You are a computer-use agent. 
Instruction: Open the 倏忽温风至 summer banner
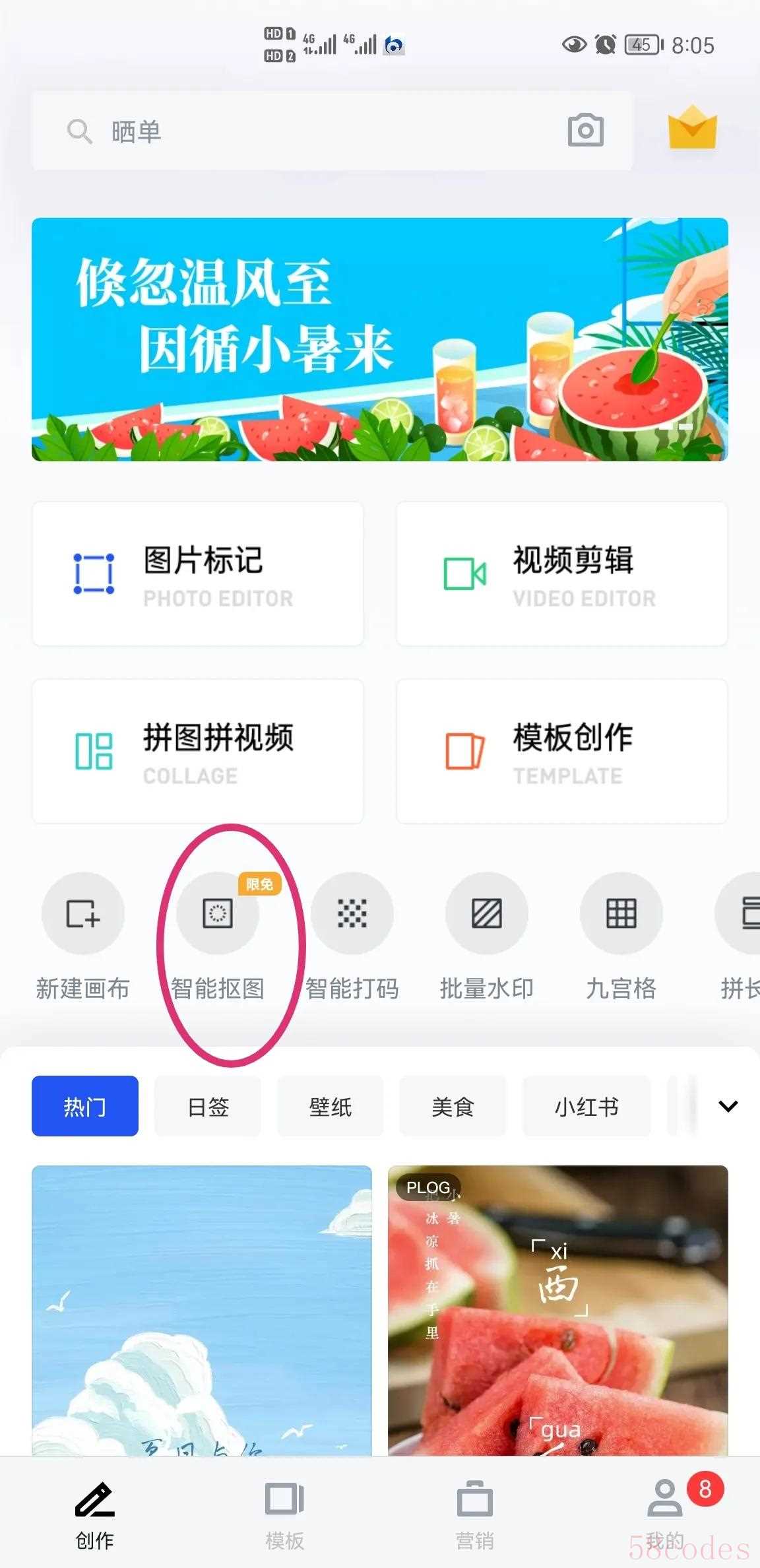380,339
